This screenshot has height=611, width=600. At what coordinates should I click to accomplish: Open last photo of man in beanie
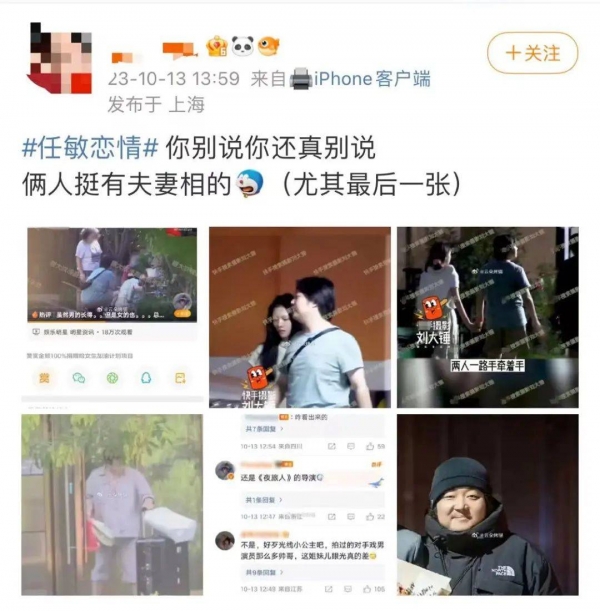(487, 503)
